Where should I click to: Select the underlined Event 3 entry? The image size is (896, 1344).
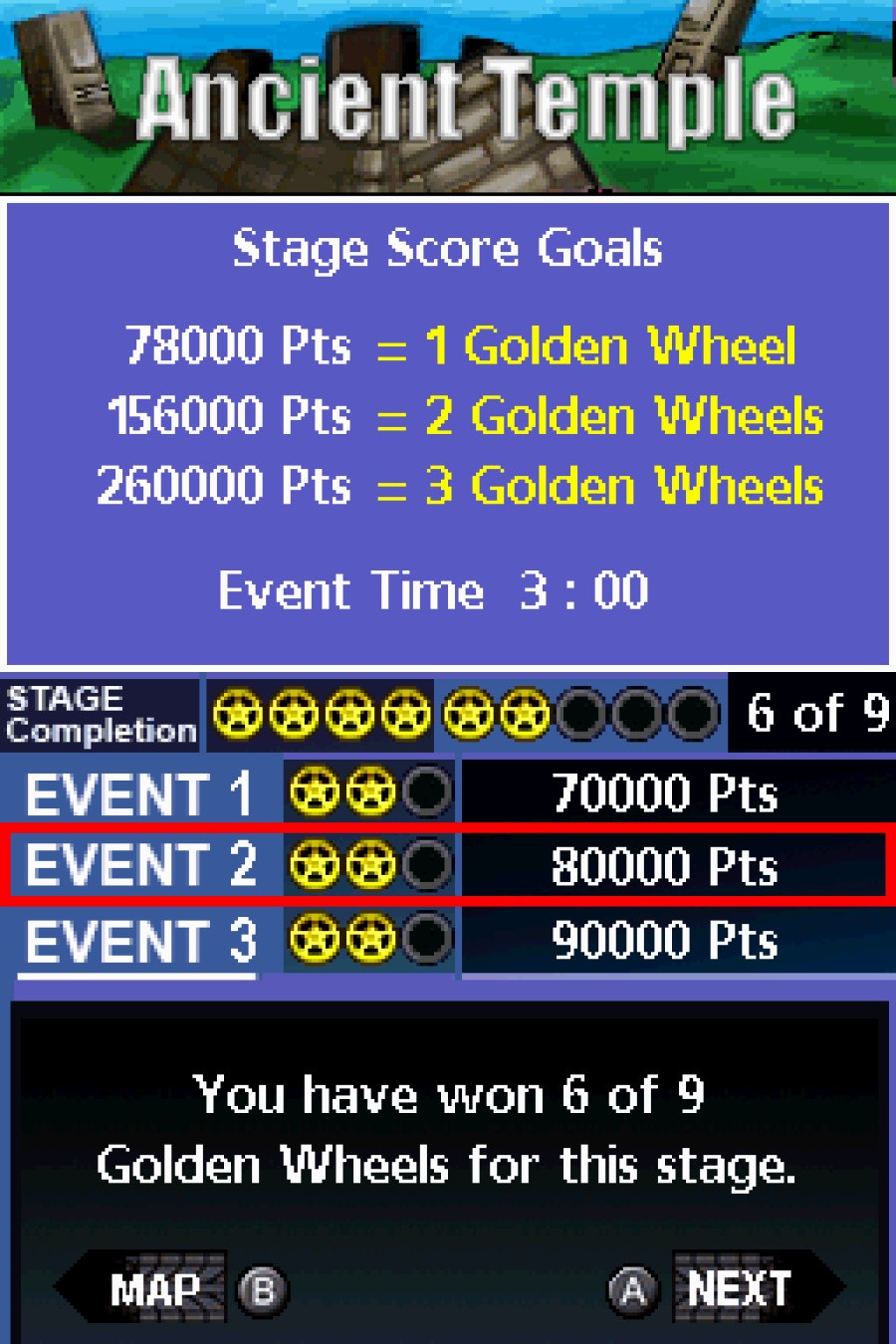click(139, 938)
